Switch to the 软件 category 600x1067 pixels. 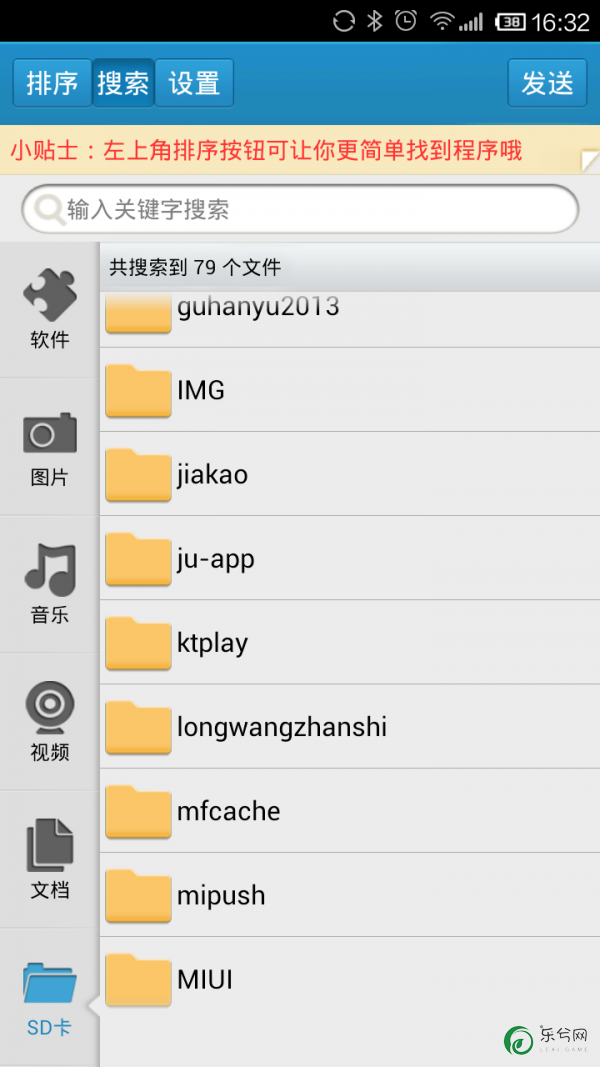pos(50,310)
